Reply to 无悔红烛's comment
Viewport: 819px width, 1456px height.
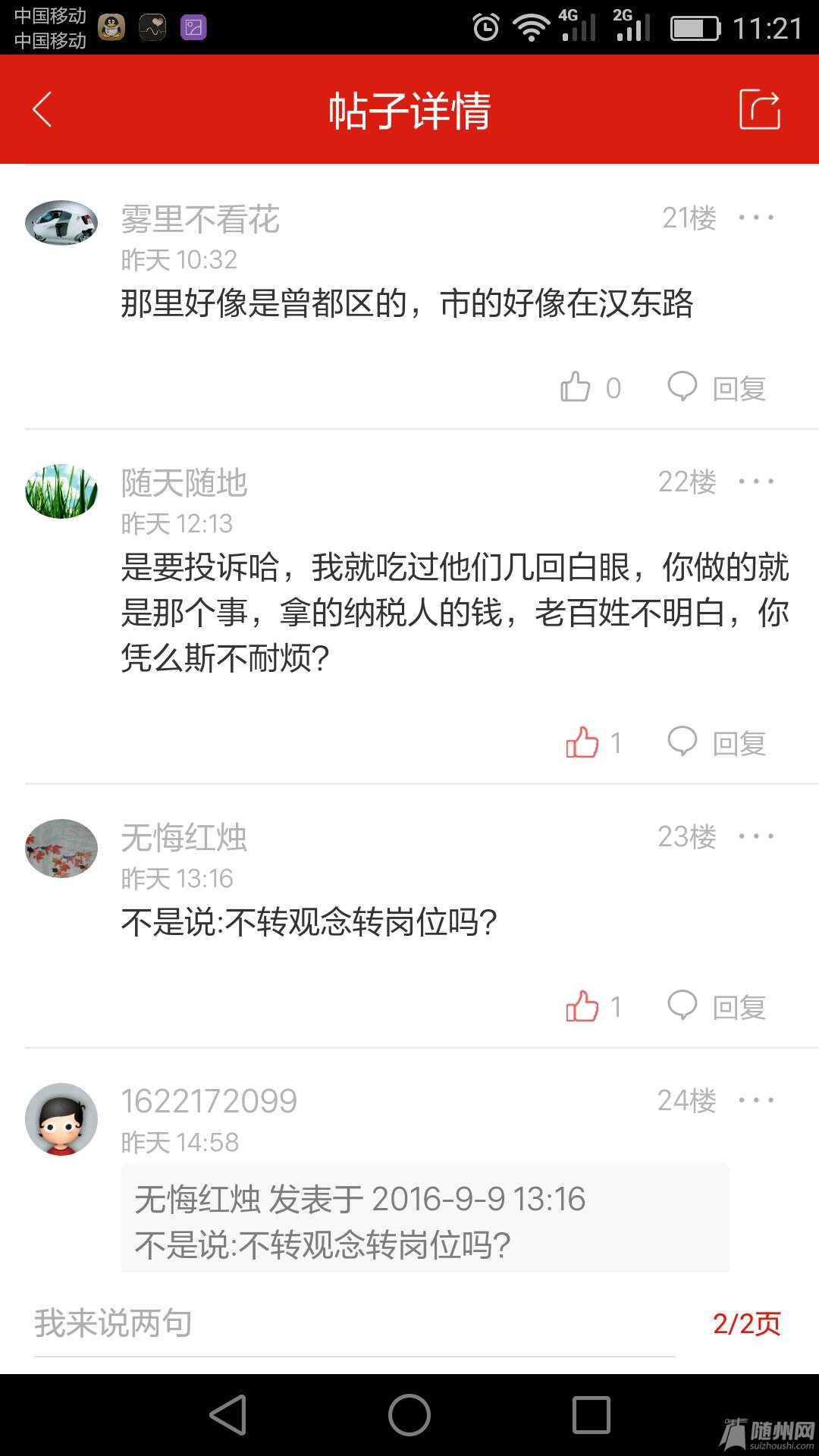point(717,1006)
